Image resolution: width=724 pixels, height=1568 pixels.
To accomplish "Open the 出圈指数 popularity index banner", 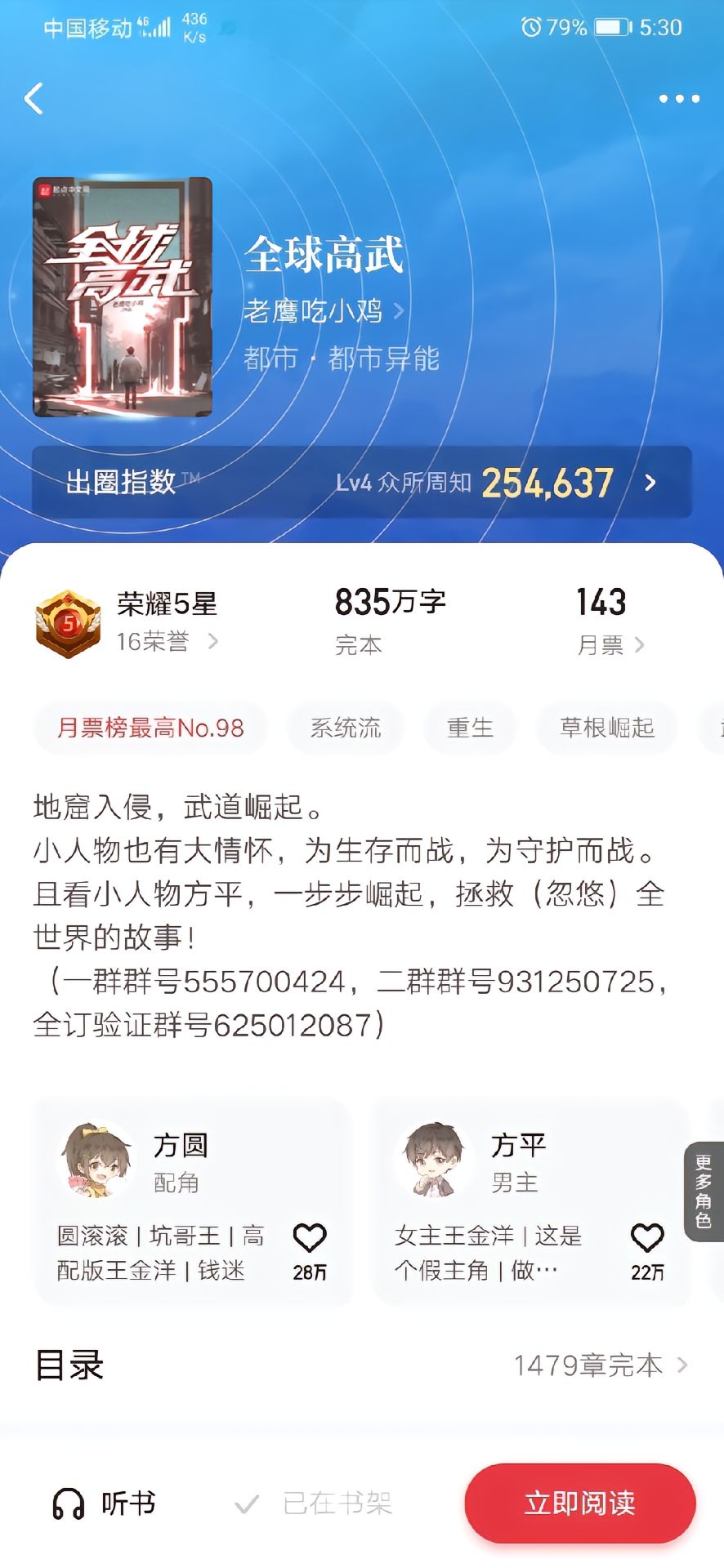I will [x=362, y=482].
